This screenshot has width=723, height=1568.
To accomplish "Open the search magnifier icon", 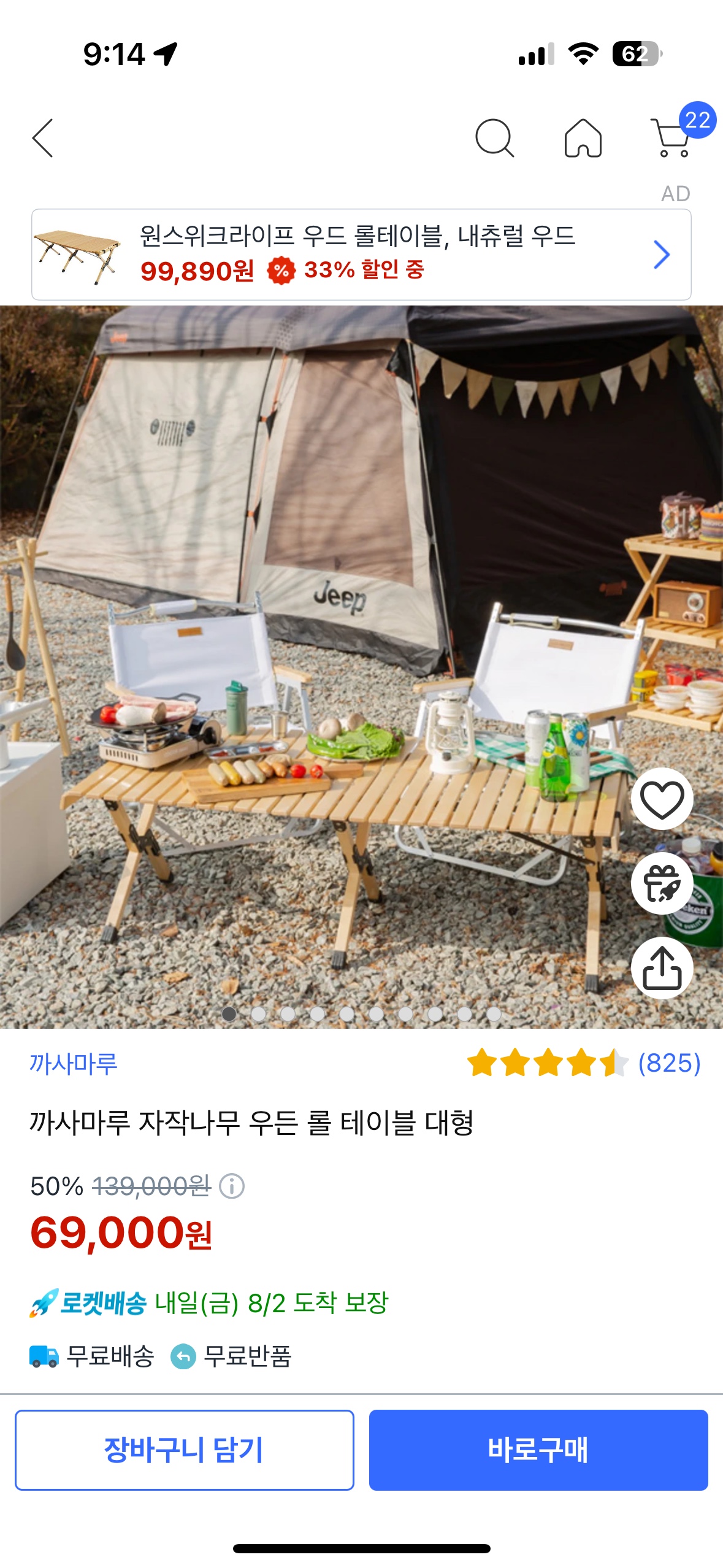I will [x=494, y=138].
